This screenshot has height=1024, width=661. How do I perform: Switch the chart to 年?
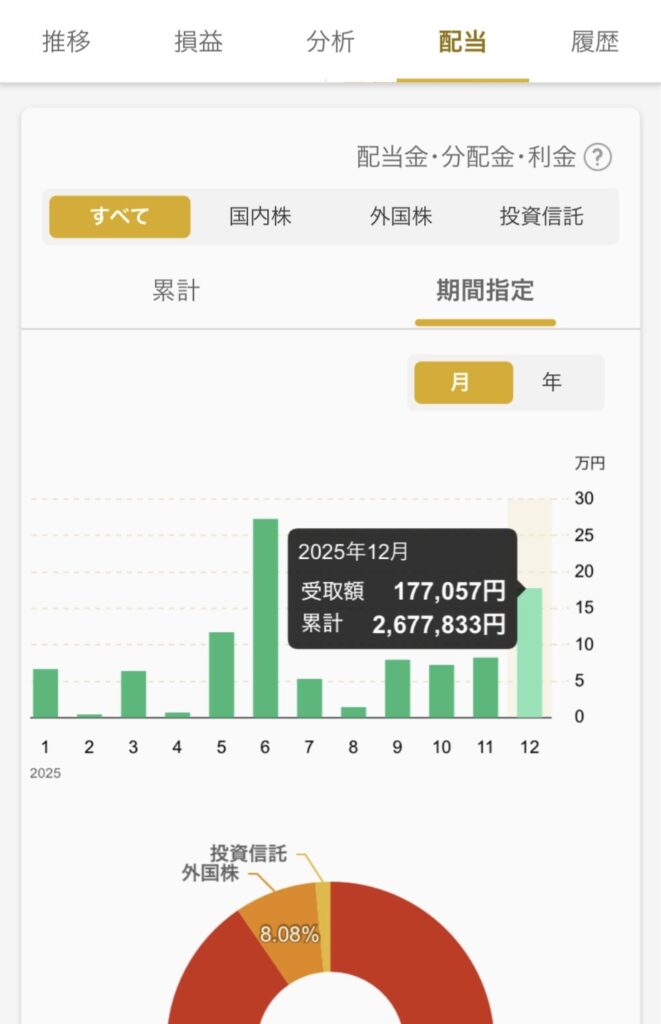pos(552,382)
